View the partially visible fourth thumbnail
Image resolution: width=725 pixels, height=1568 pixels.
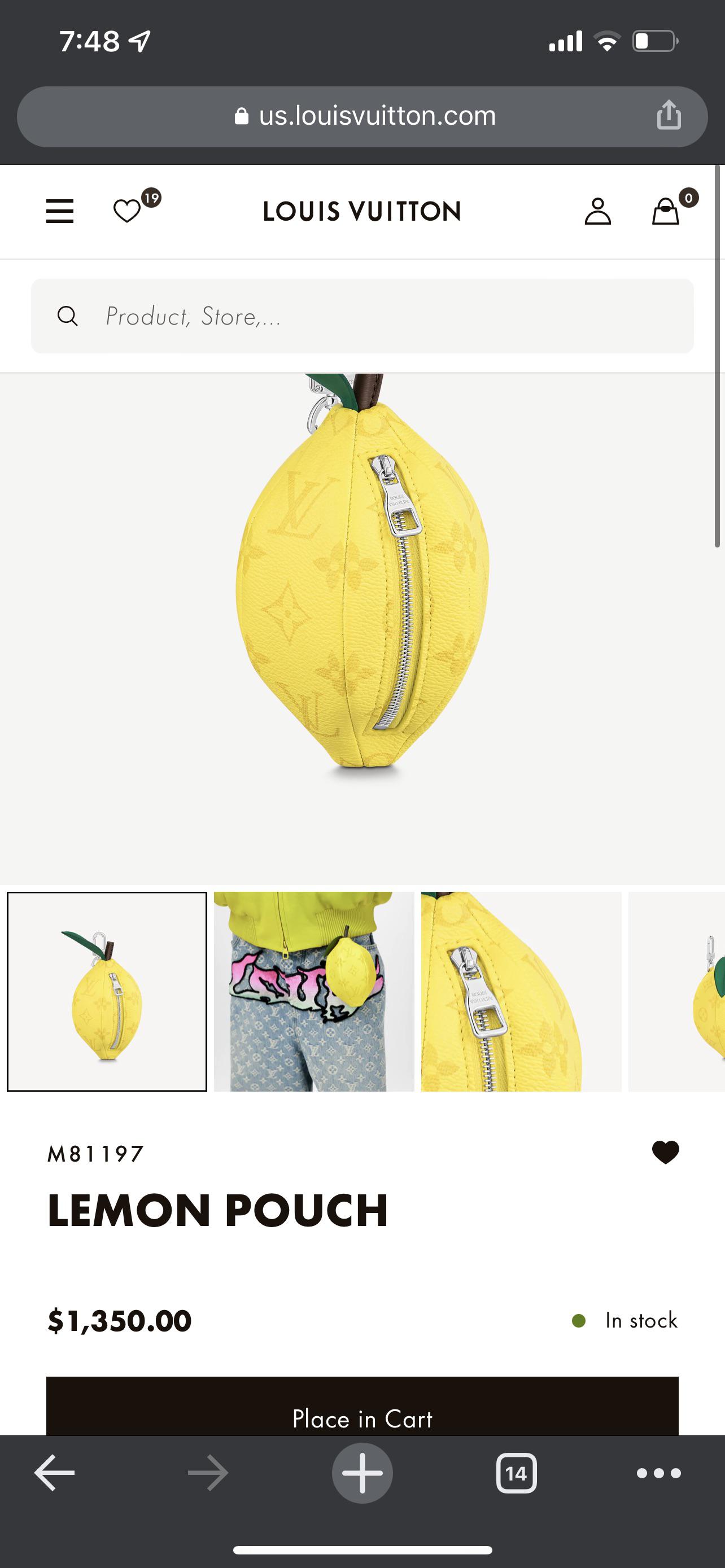point(676,992)
